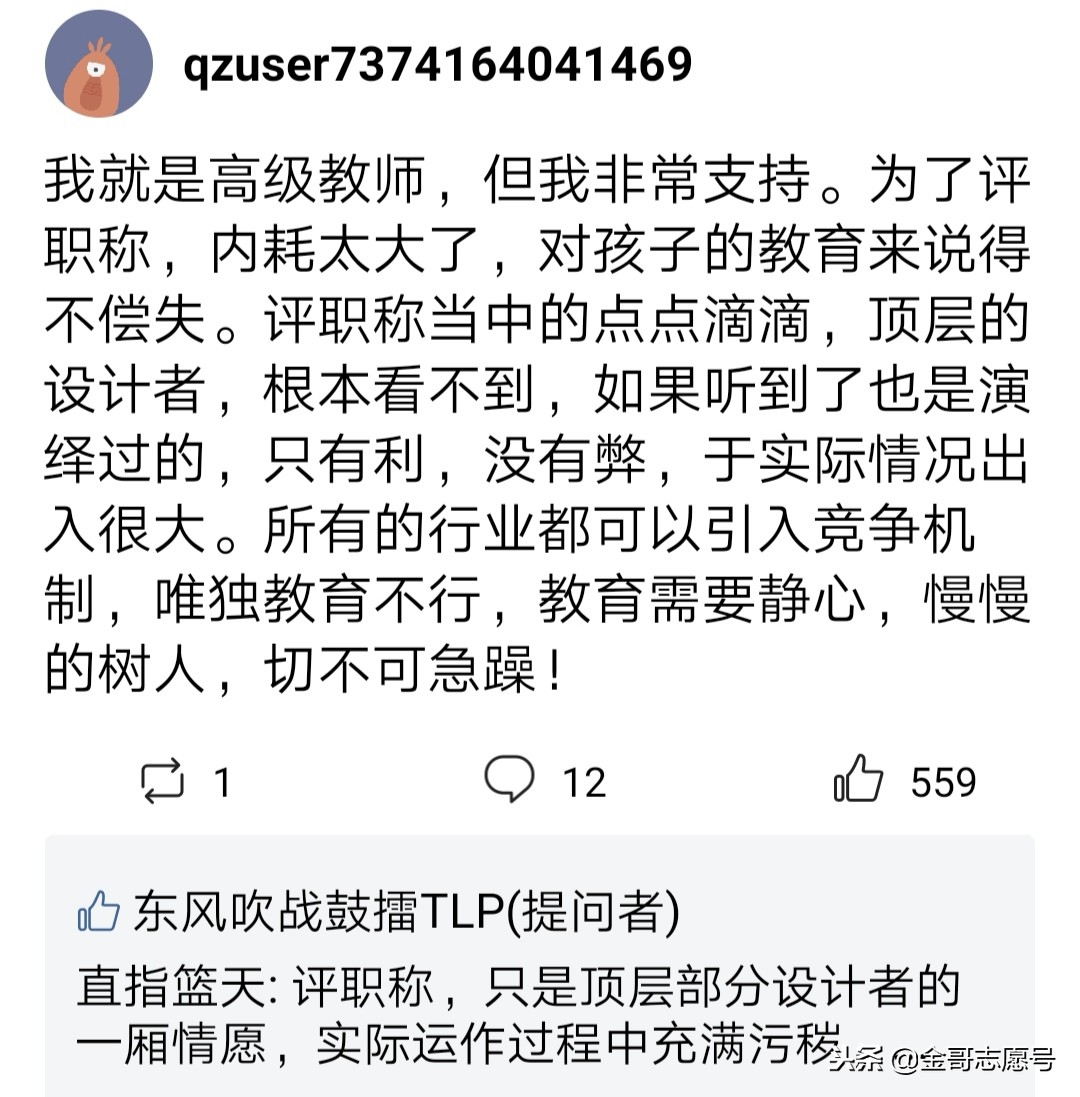This screenshot has width=1080, height=1097.
Task: Repost the senior teacher's comment
Action: click(x=163, y=780)
